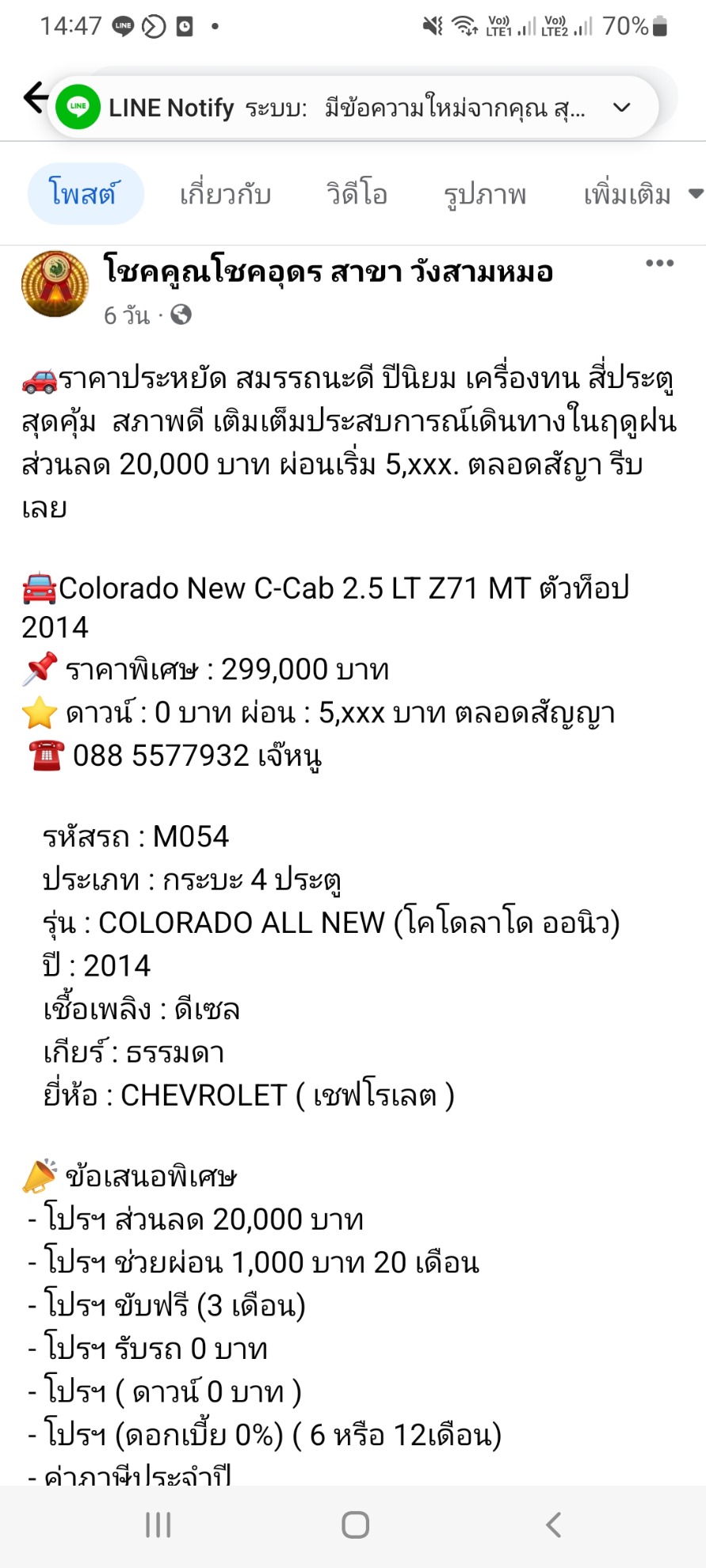The image size is (706, 1568).
Task: Open the page profile picture
Action: [55, 284]
